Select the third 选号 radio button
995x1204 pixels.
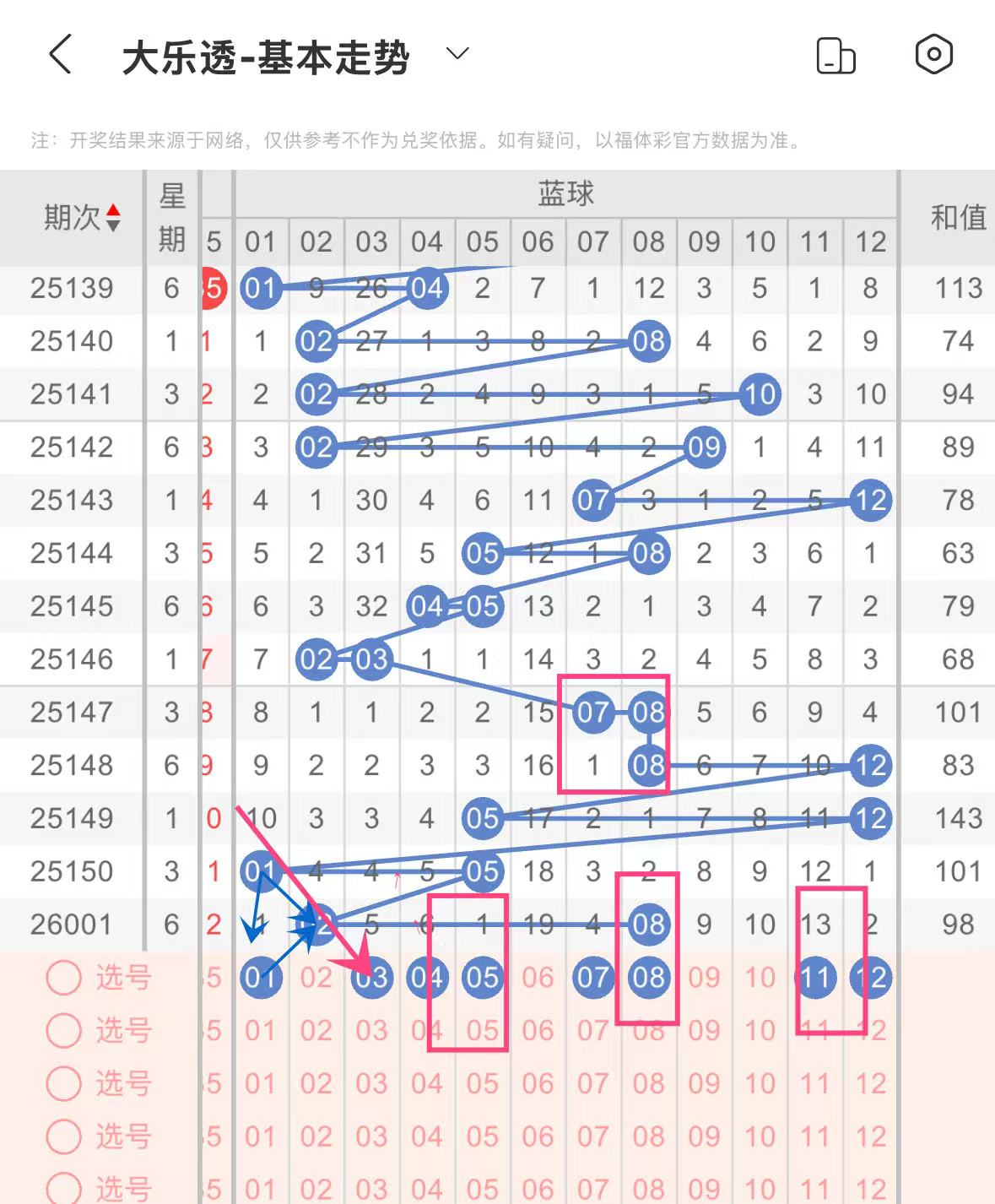pyautogui.click(x=63, y=1084)
